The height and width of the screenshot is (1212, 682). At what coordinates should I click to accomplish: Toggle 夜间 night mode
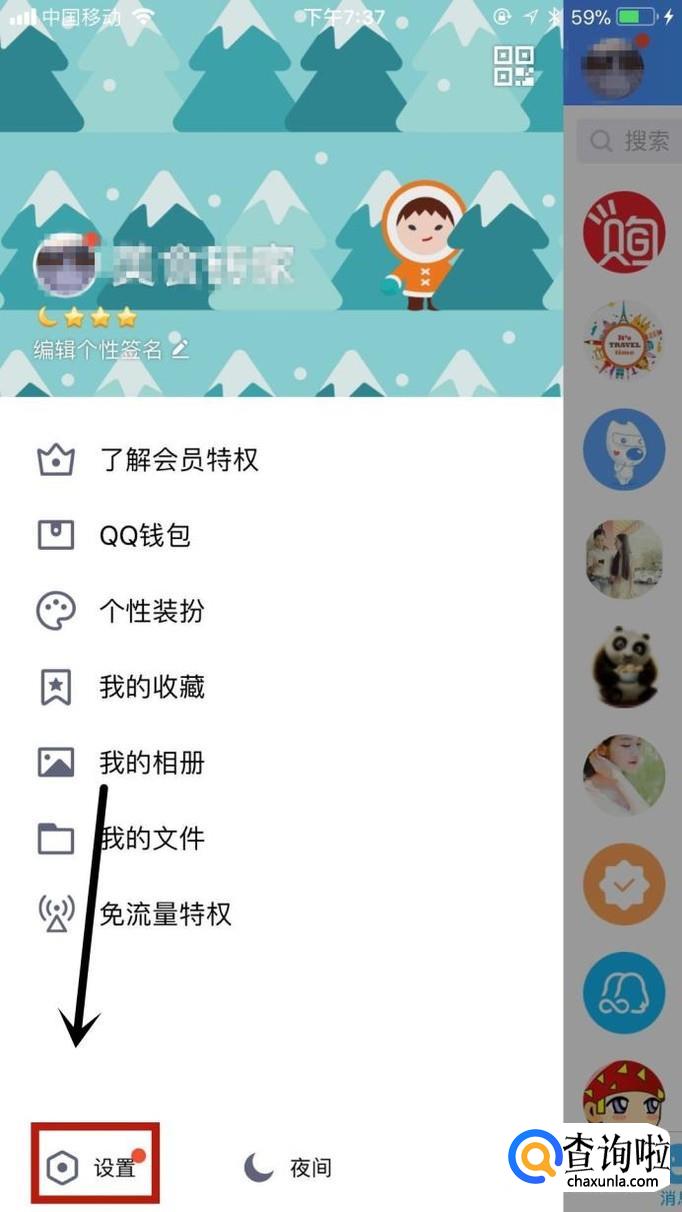[x=289, y=1167]
